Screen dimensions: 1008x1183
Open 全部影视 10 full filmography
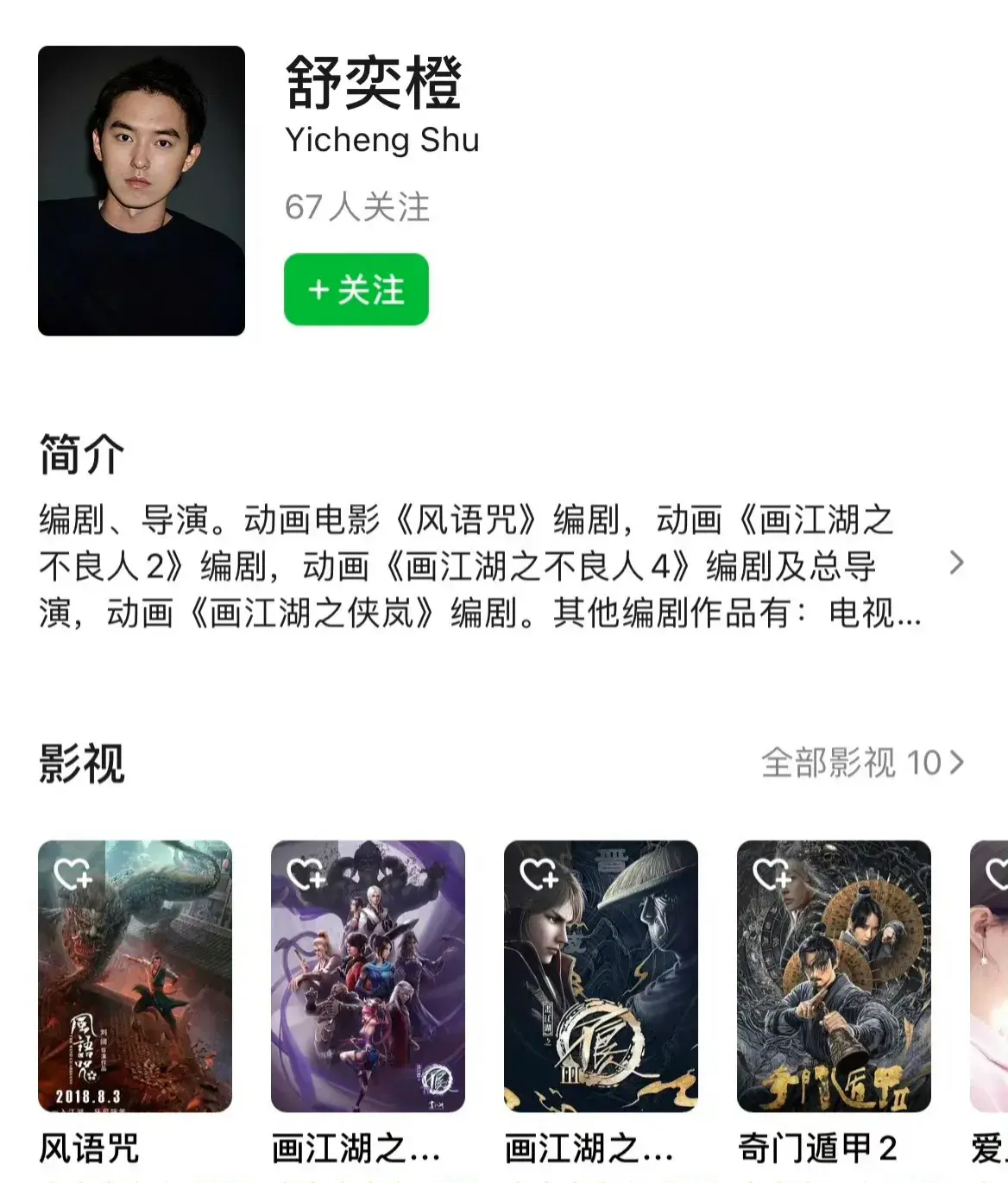(x=861, y=763)
